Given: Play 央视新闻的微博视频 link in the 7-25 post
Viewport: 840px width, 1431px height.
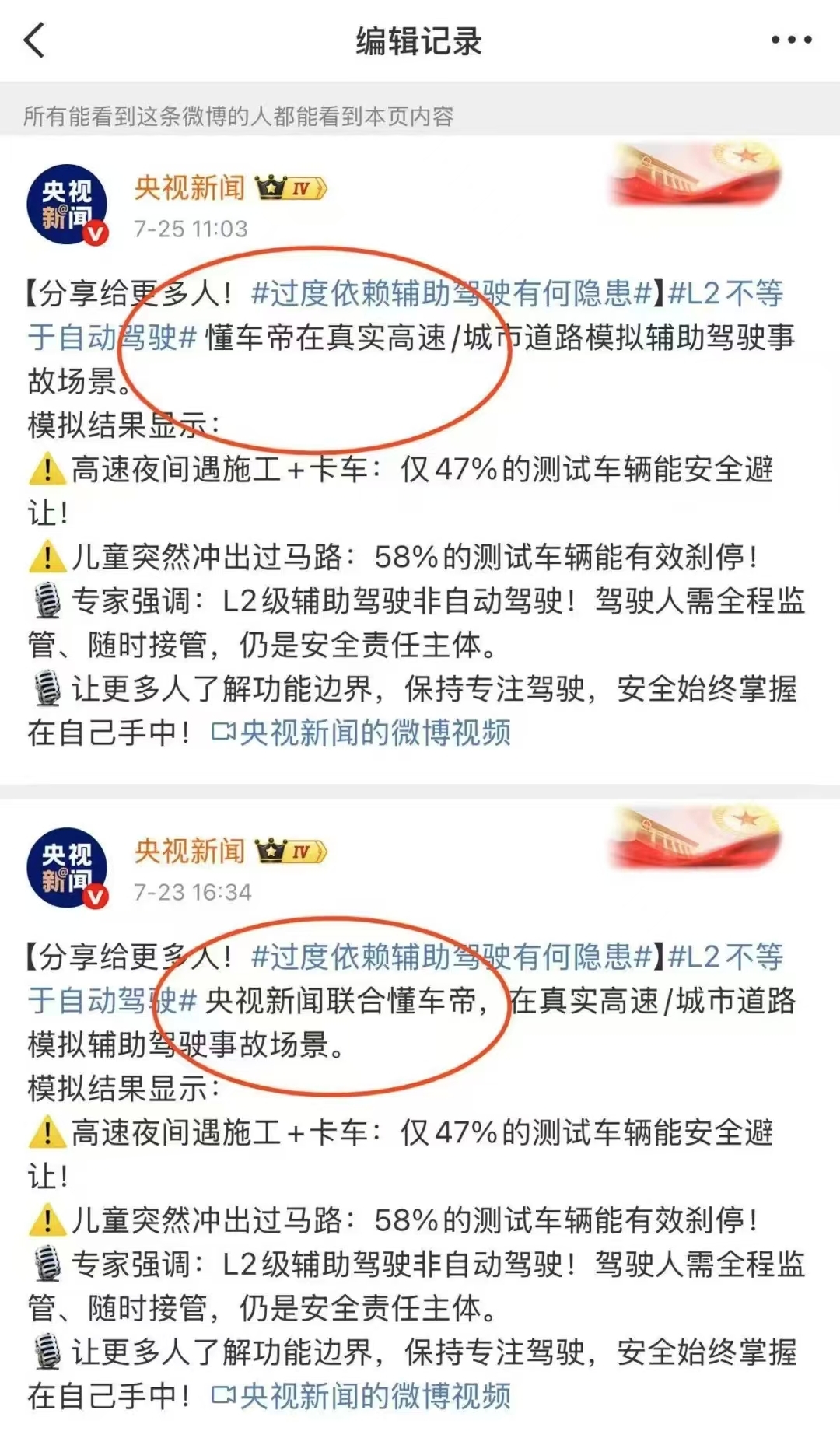Looking at the screenshot, I should pyautogui.click(x=362, y=733).
